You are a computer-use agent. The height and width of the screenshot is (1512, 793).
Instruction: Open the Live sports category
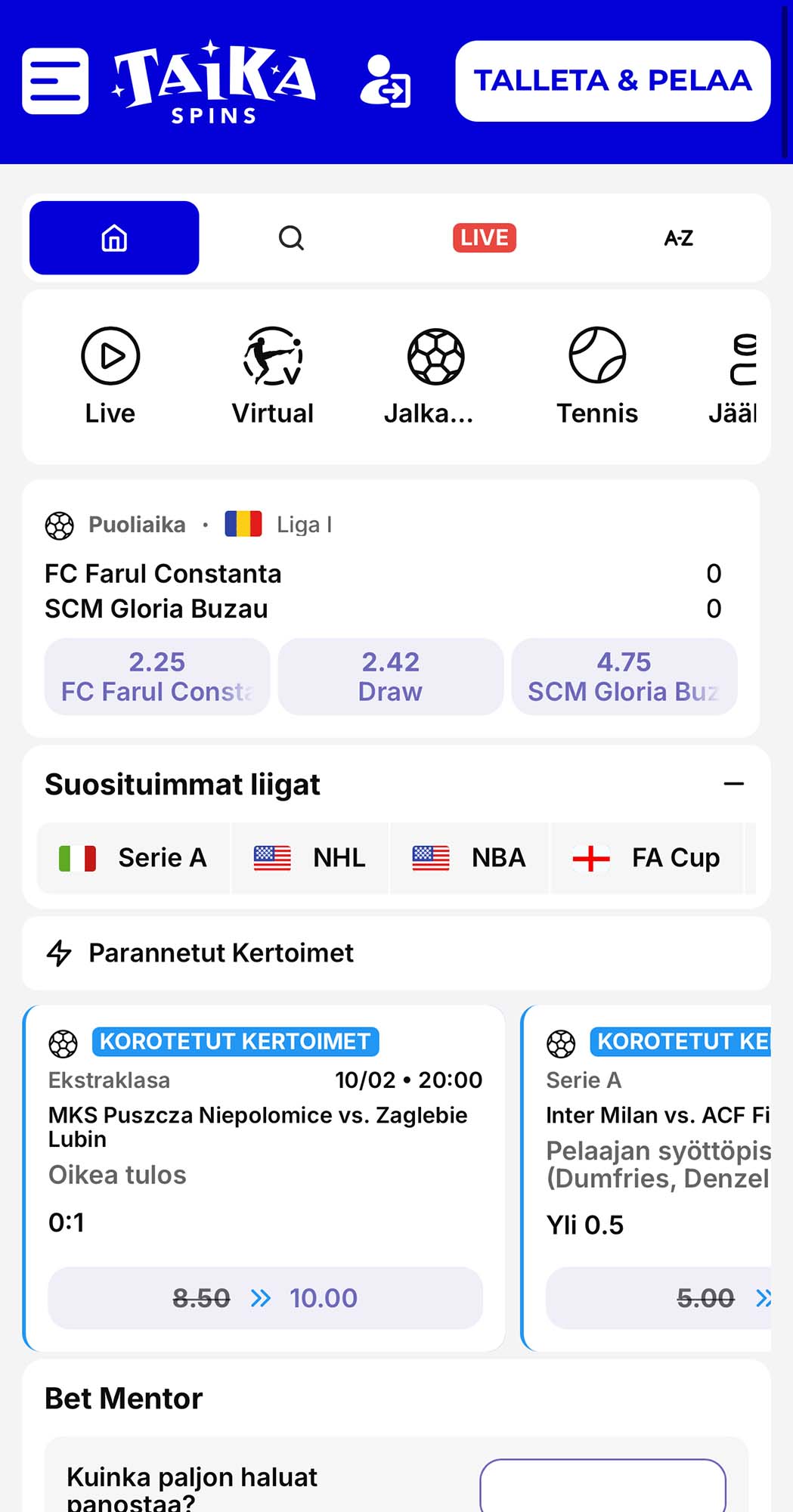110,376
